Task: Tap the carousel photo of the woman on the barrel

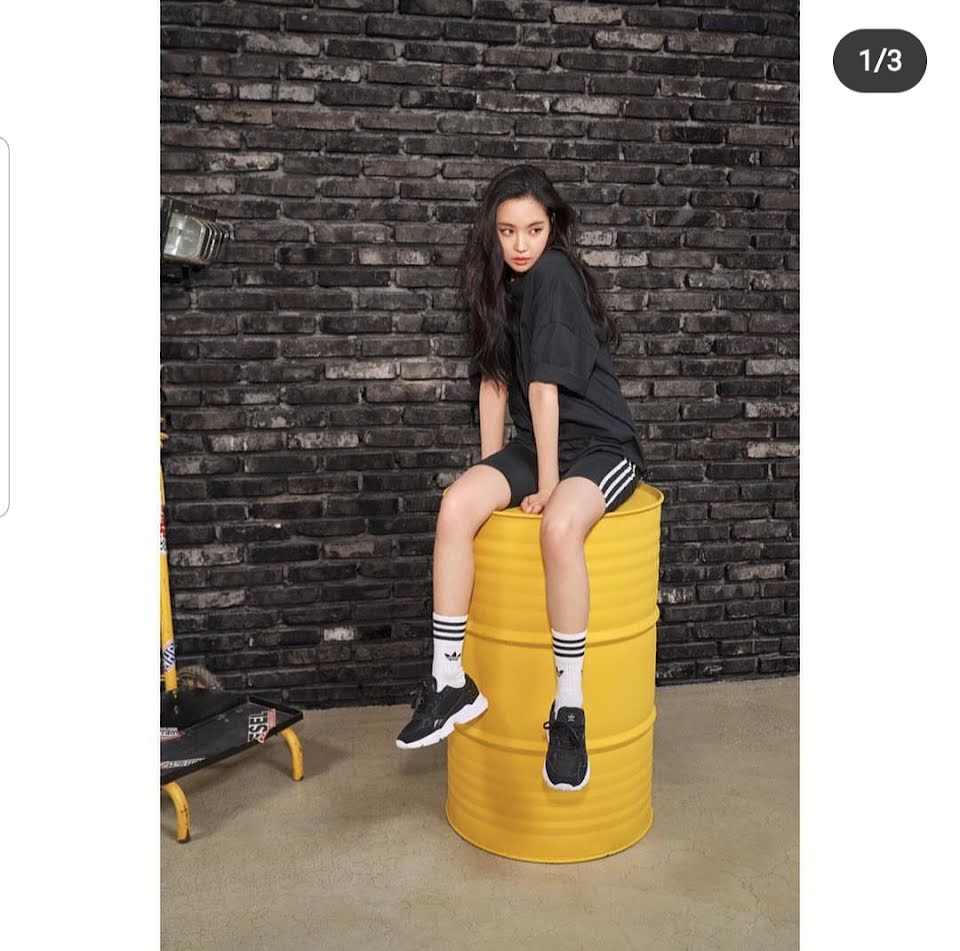Action: click(x=480, y=475)
